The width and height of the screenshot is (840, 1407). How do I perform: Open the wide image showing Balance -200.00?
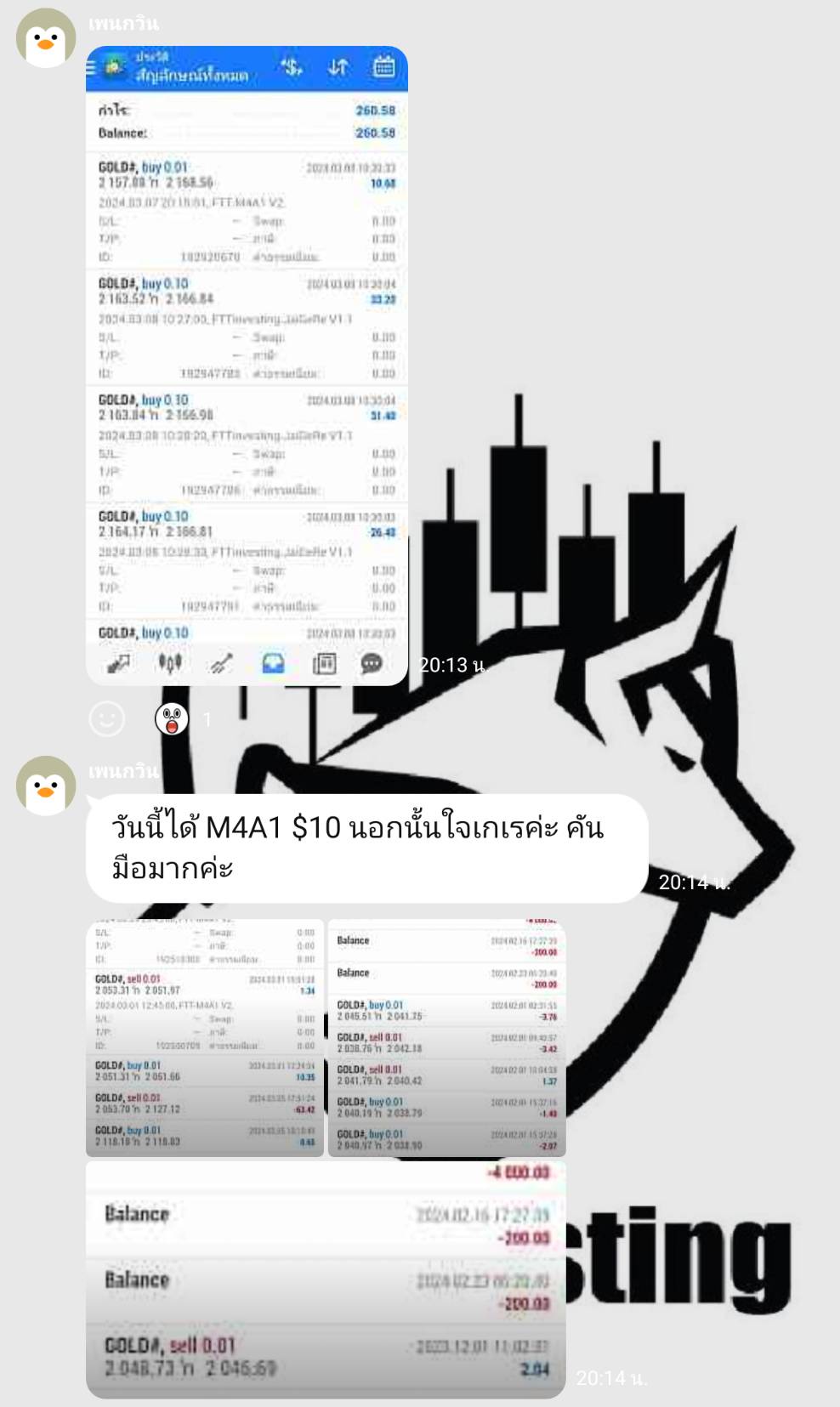(326, 1279)
